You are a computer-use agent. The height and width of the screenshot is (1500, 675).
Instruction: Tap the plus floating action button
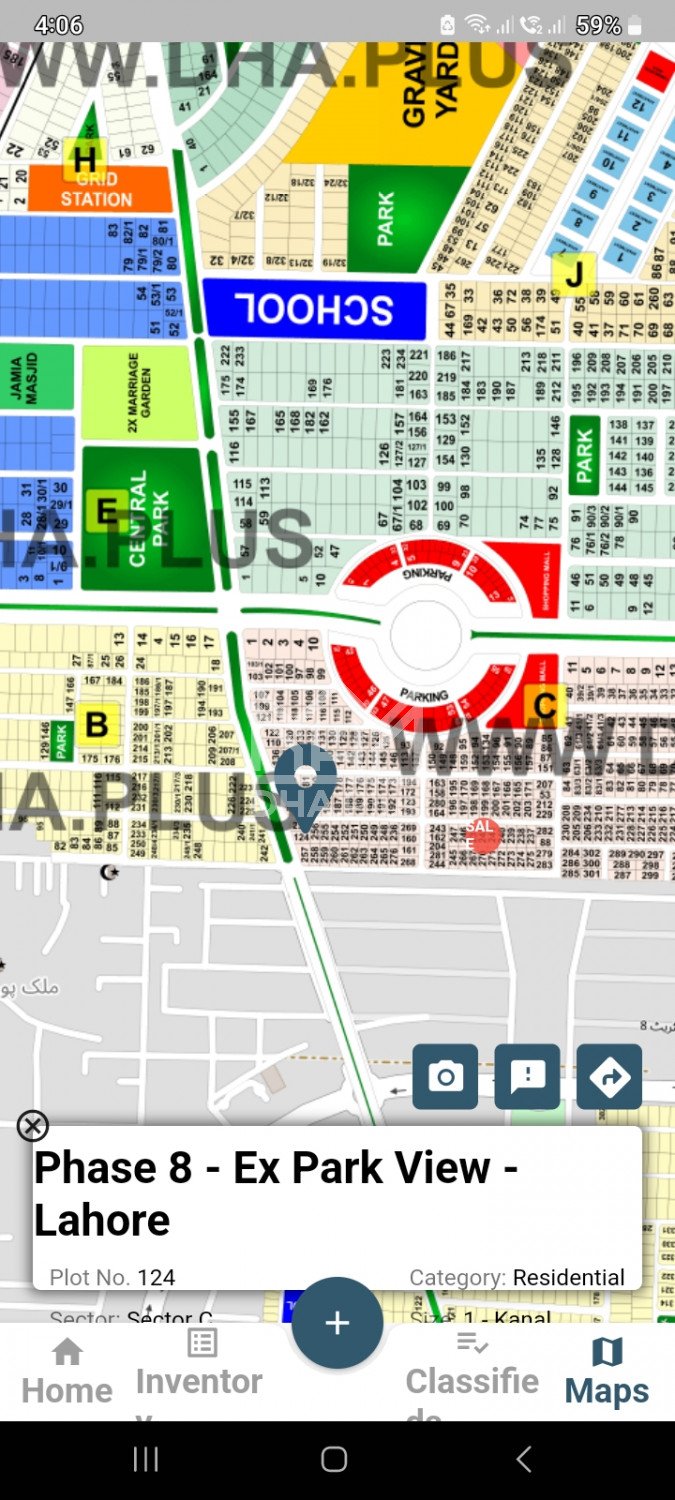coord(337,1322)
